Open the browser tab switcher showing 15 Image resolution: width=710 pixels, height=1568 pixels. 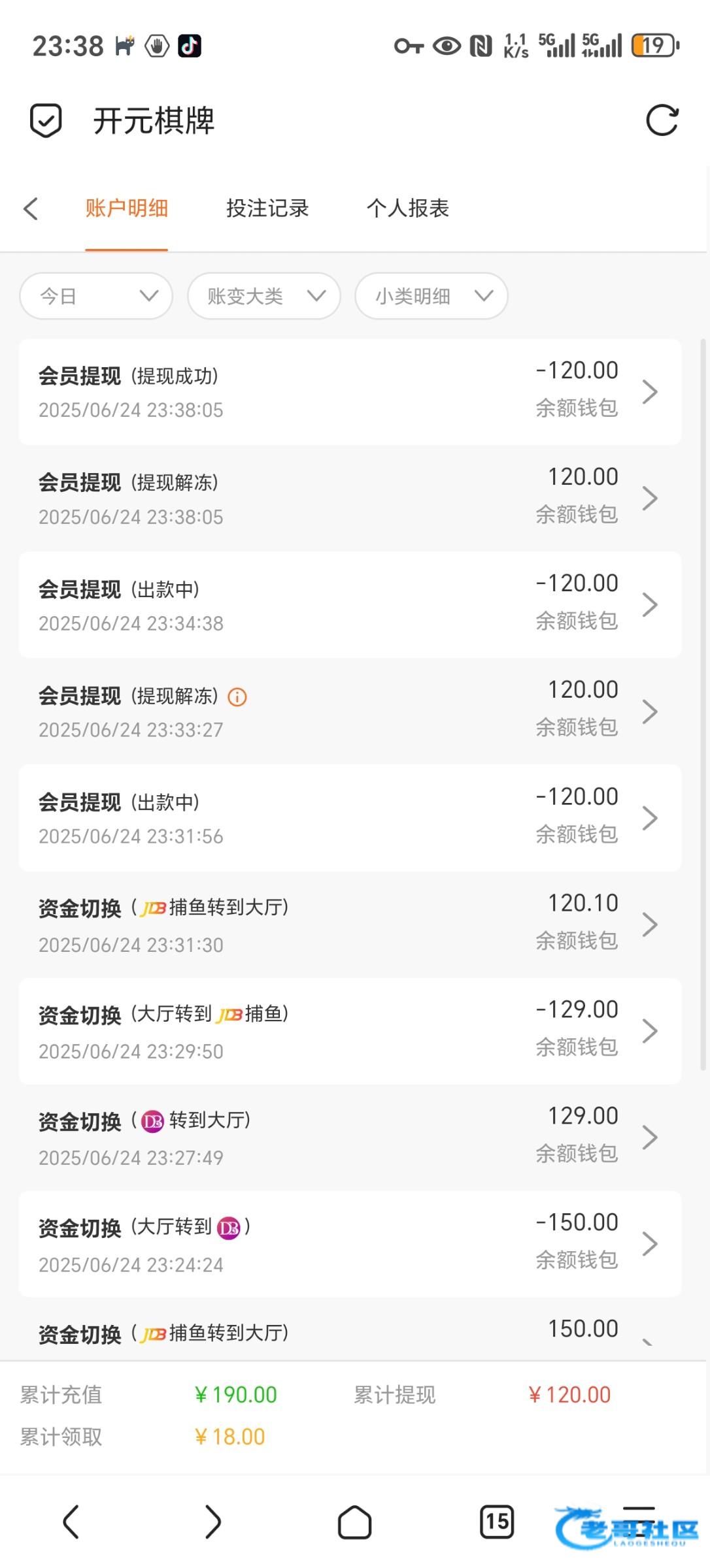point(497,1522)
